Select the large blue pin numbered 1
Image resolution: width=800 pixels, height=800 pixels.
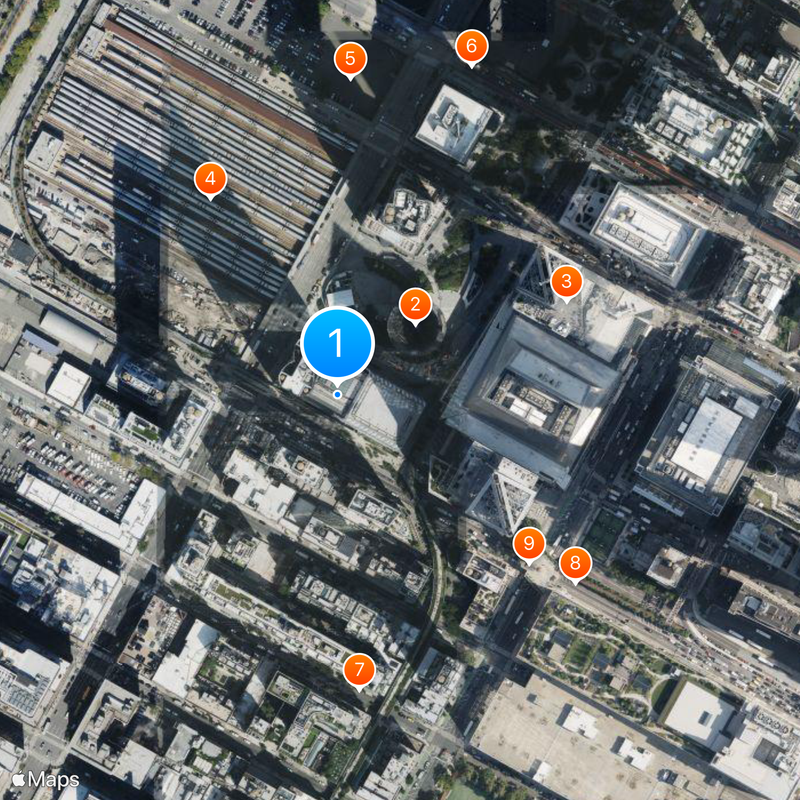click(x=337, y=344)
